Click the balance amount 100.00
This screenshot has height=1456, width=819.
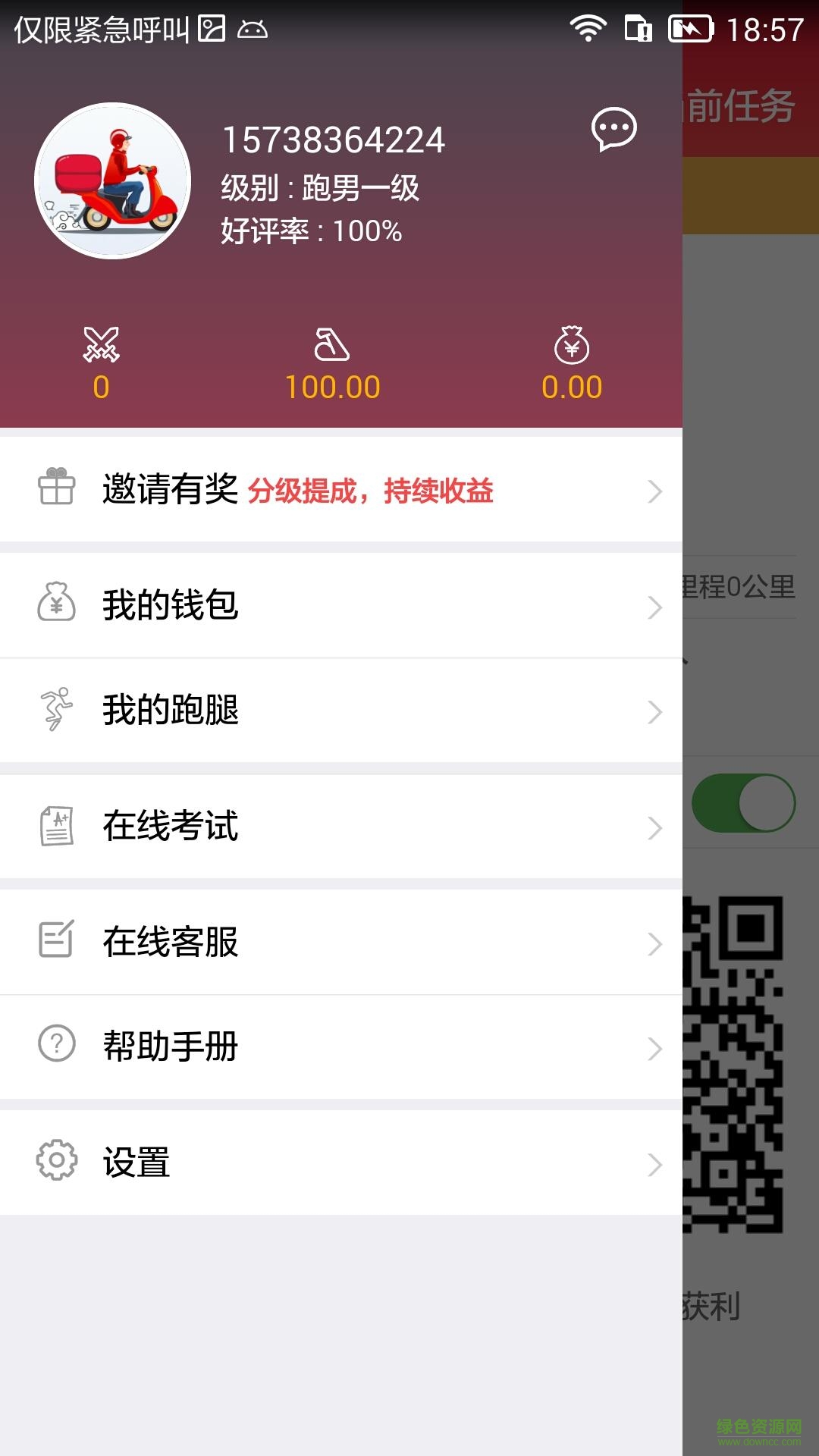click(332, 386)
